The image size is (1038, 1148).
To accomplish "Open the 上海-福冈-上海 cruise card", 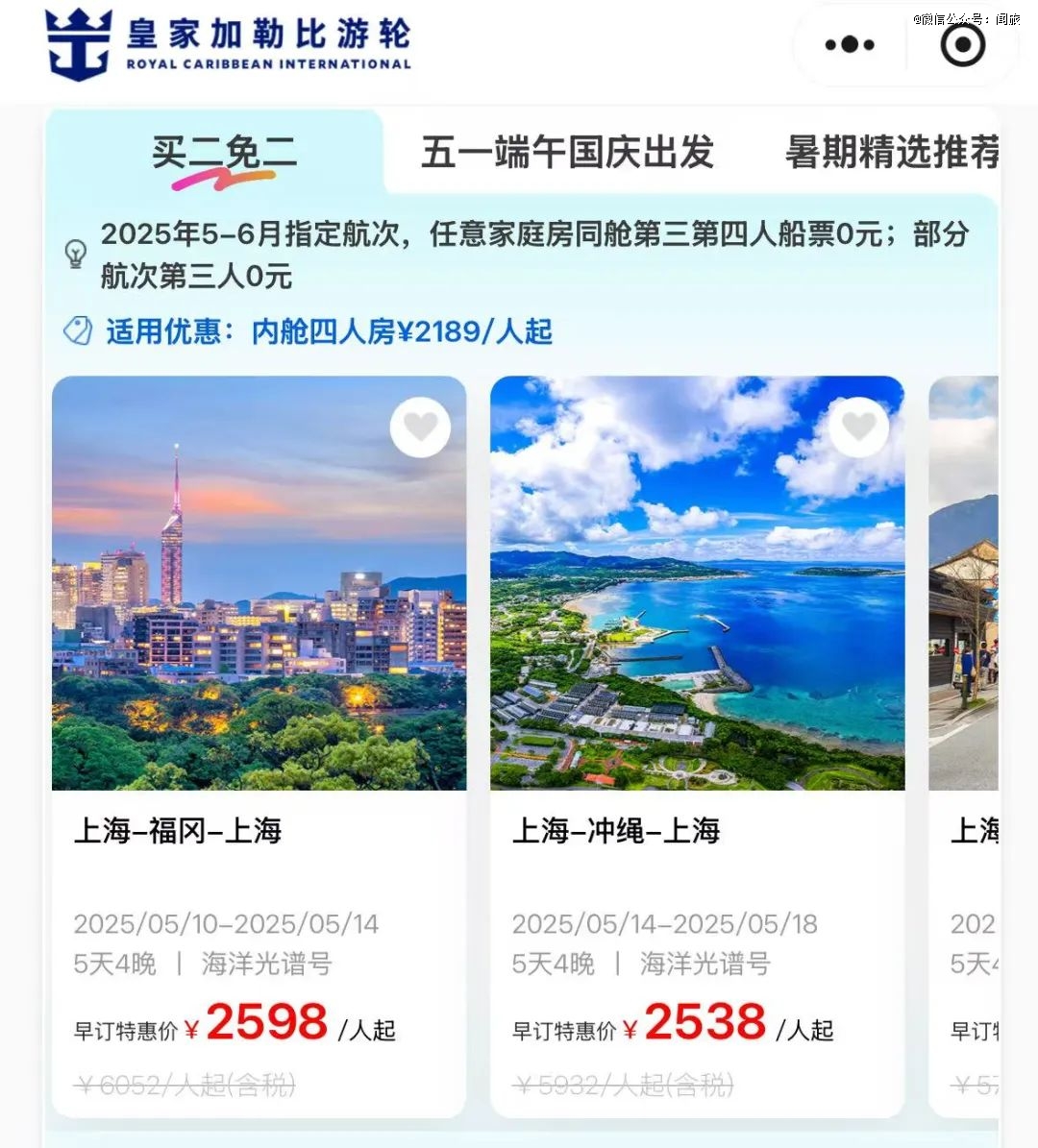I will (259, 830).
